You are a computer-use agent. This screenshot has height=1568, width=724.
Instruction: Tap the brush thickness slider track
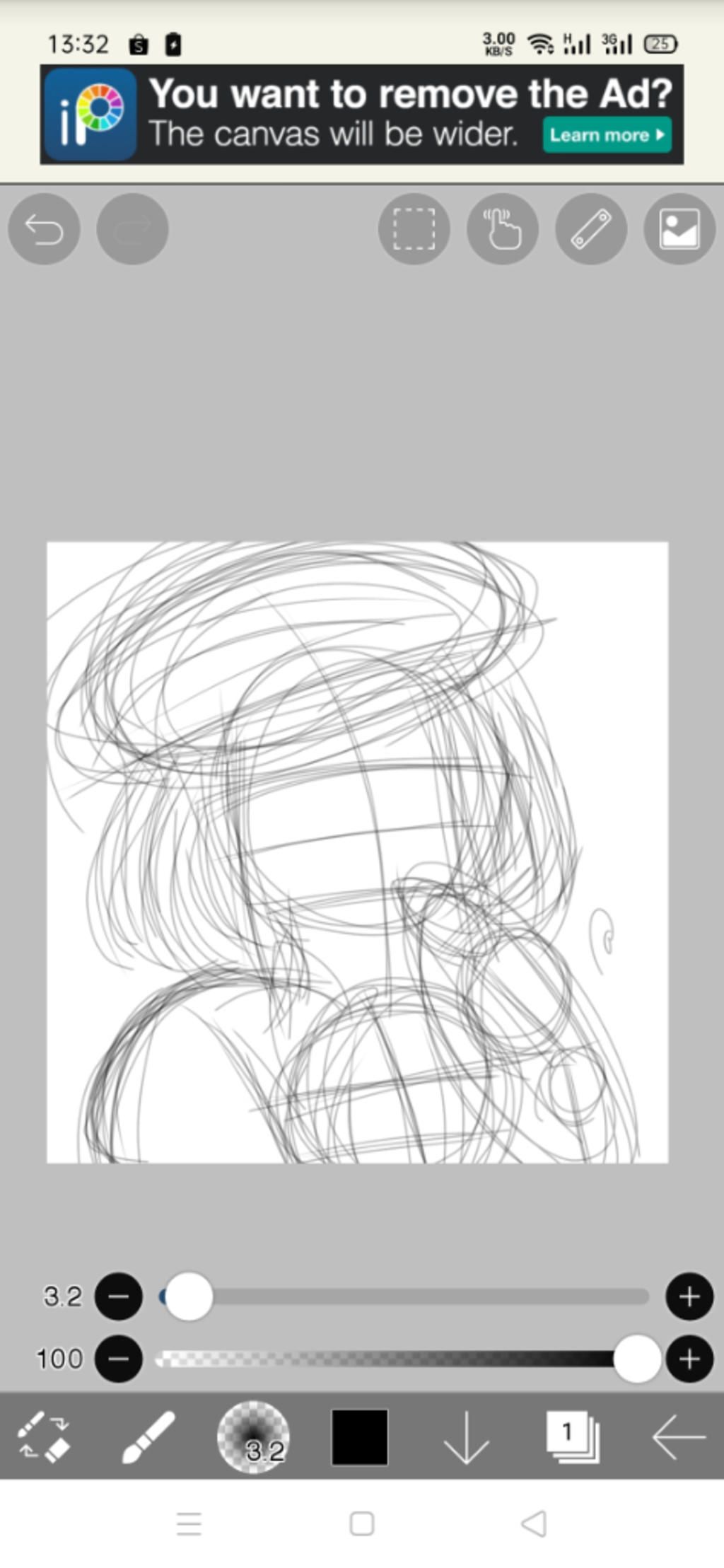(x=424, y=1296)
